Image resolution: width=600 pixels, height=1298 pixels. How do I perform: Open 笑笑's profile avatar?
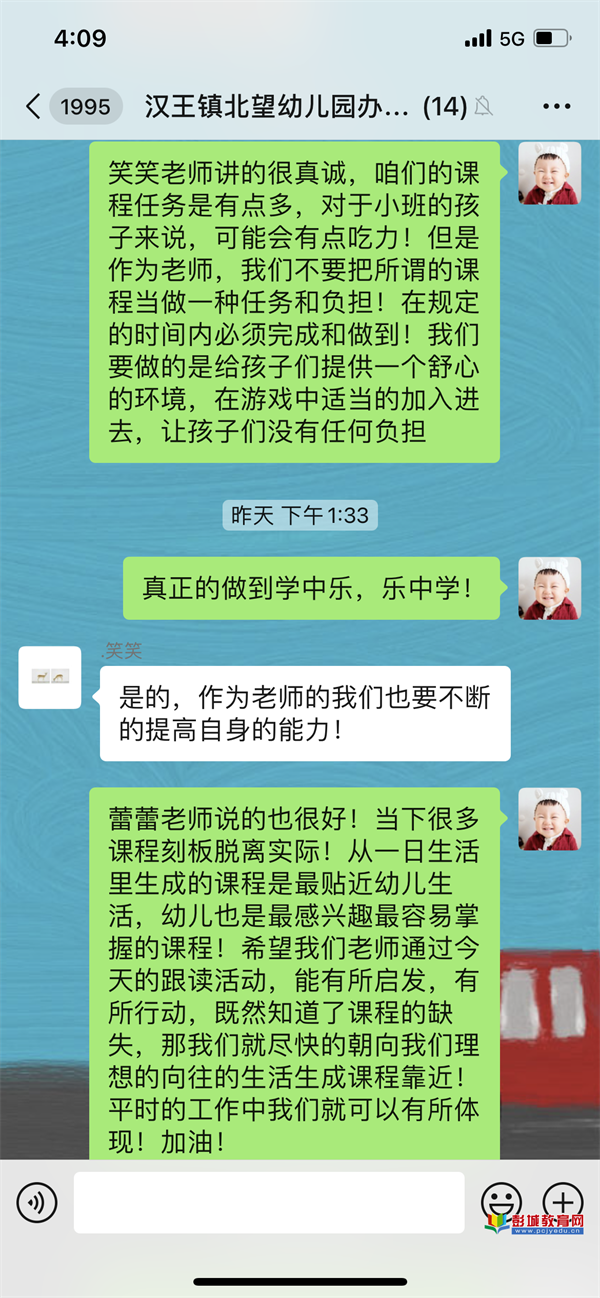[x=50, y=677]
